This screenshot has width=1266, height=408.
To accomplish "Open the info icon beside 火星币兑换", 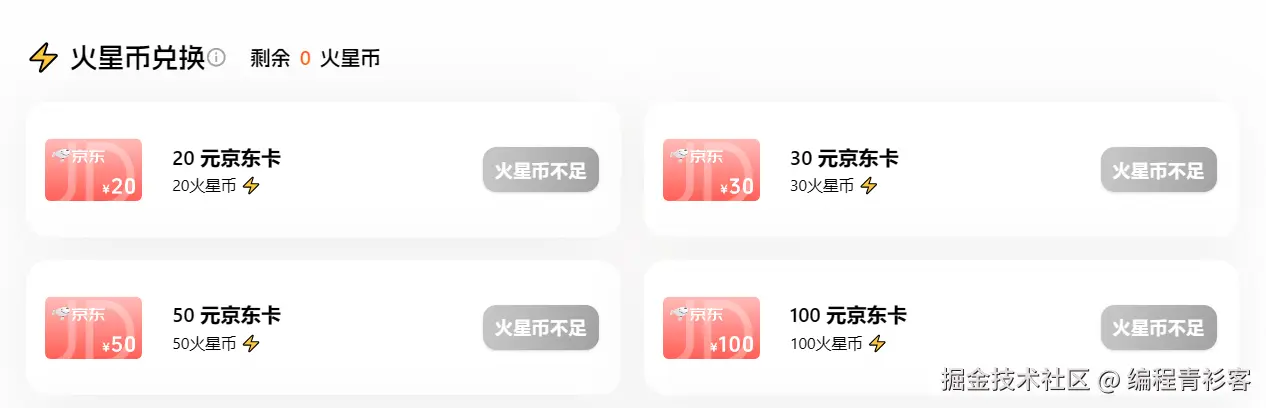I will [216, 58].
